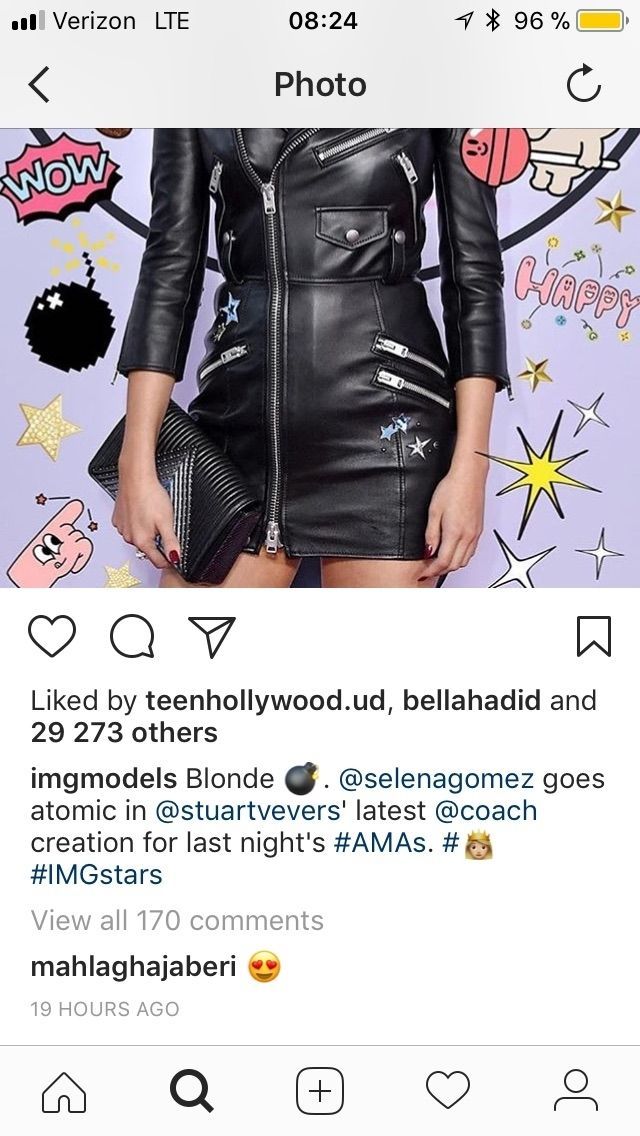
Task: Open teenhollywood.ud profile from likes
Action: pos(265,701)
